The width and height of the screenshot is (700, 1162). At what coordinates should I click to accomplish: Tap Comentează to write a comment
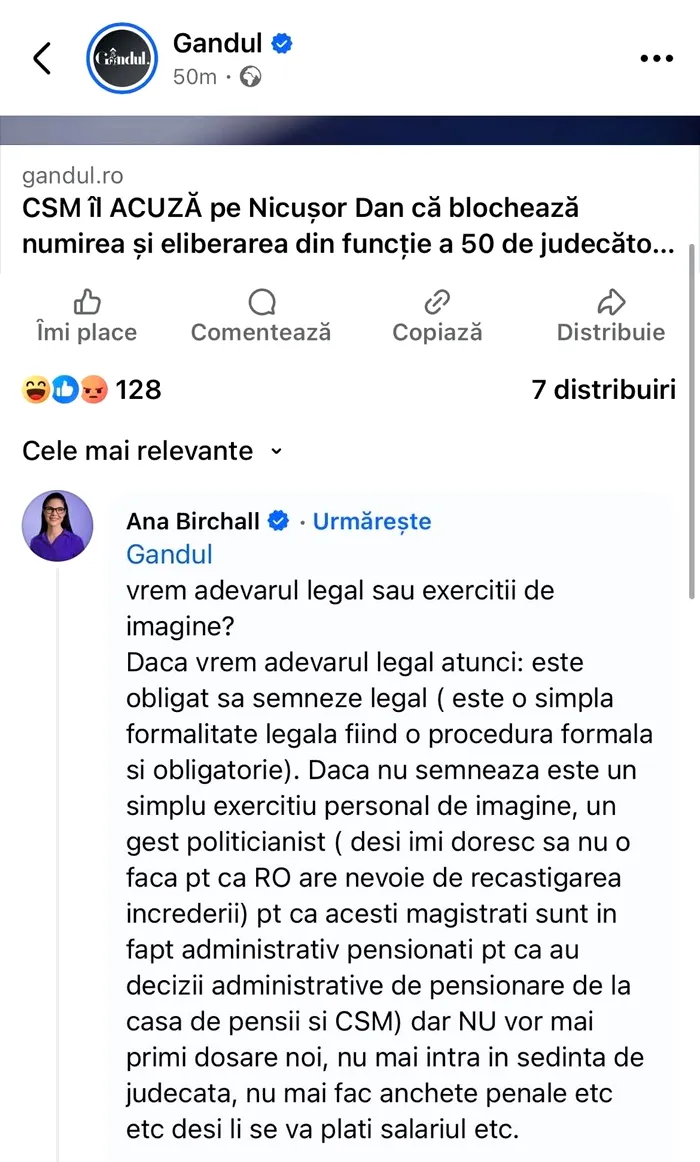coord(261,316)
